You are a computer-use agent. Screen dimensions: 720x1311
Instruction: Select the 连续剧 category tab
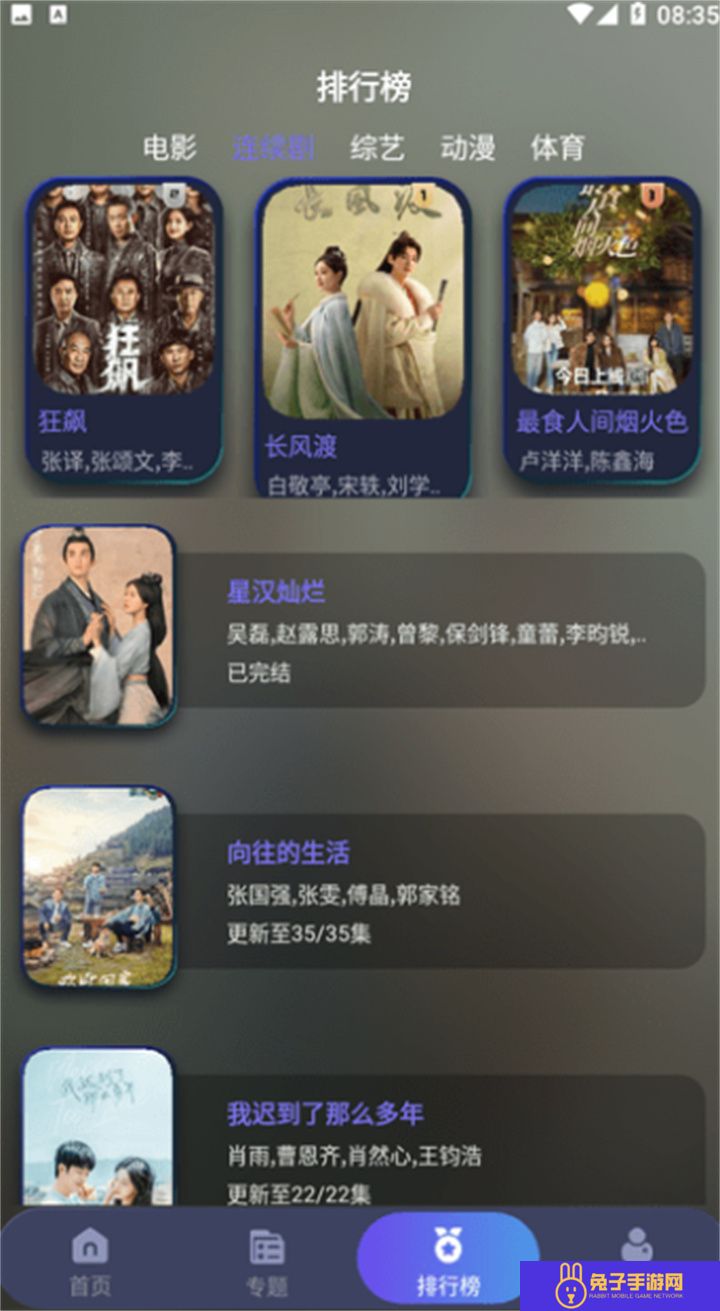tap(273, 148)
